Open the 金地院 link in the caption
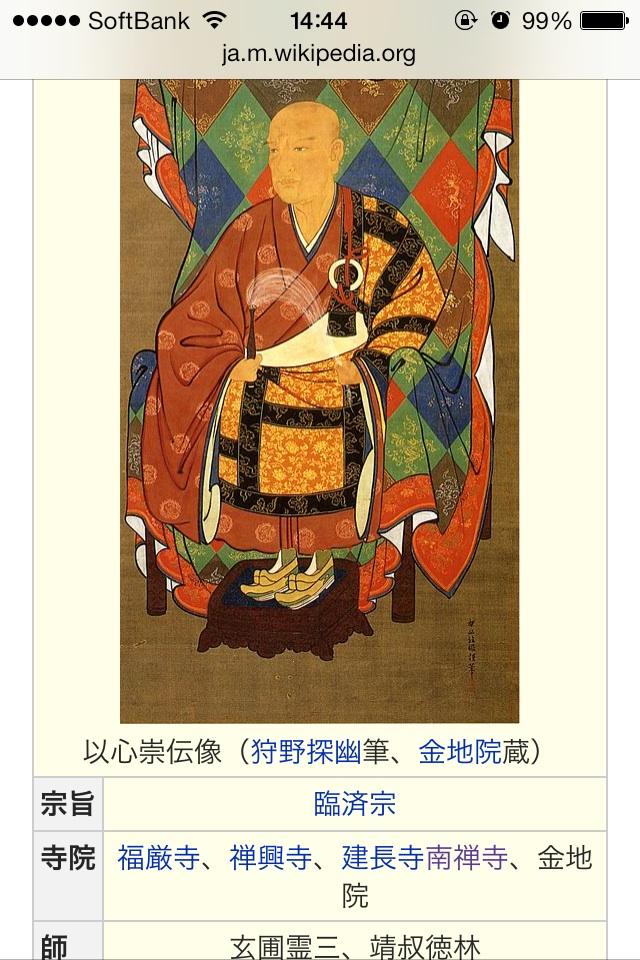 [459, 751]
